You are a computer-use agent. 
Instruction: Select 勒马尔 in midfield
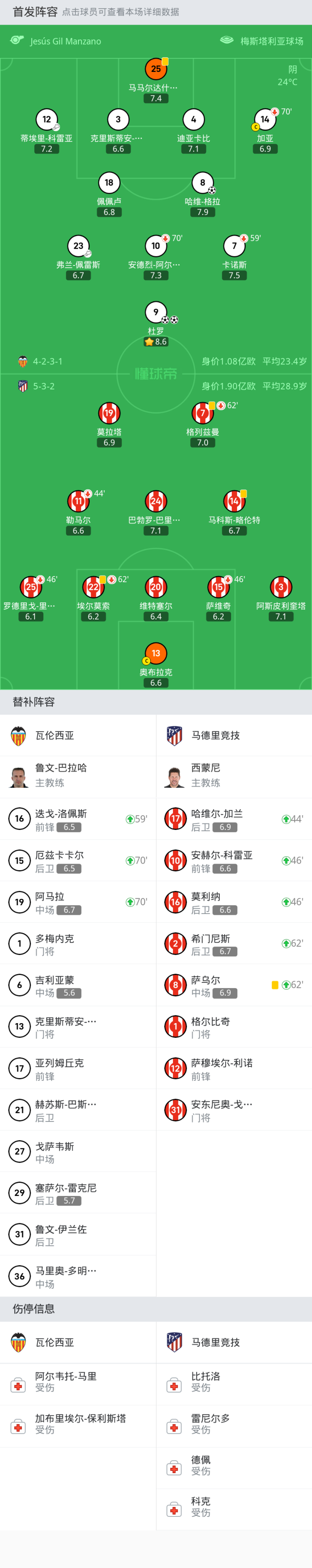(78, 502)
